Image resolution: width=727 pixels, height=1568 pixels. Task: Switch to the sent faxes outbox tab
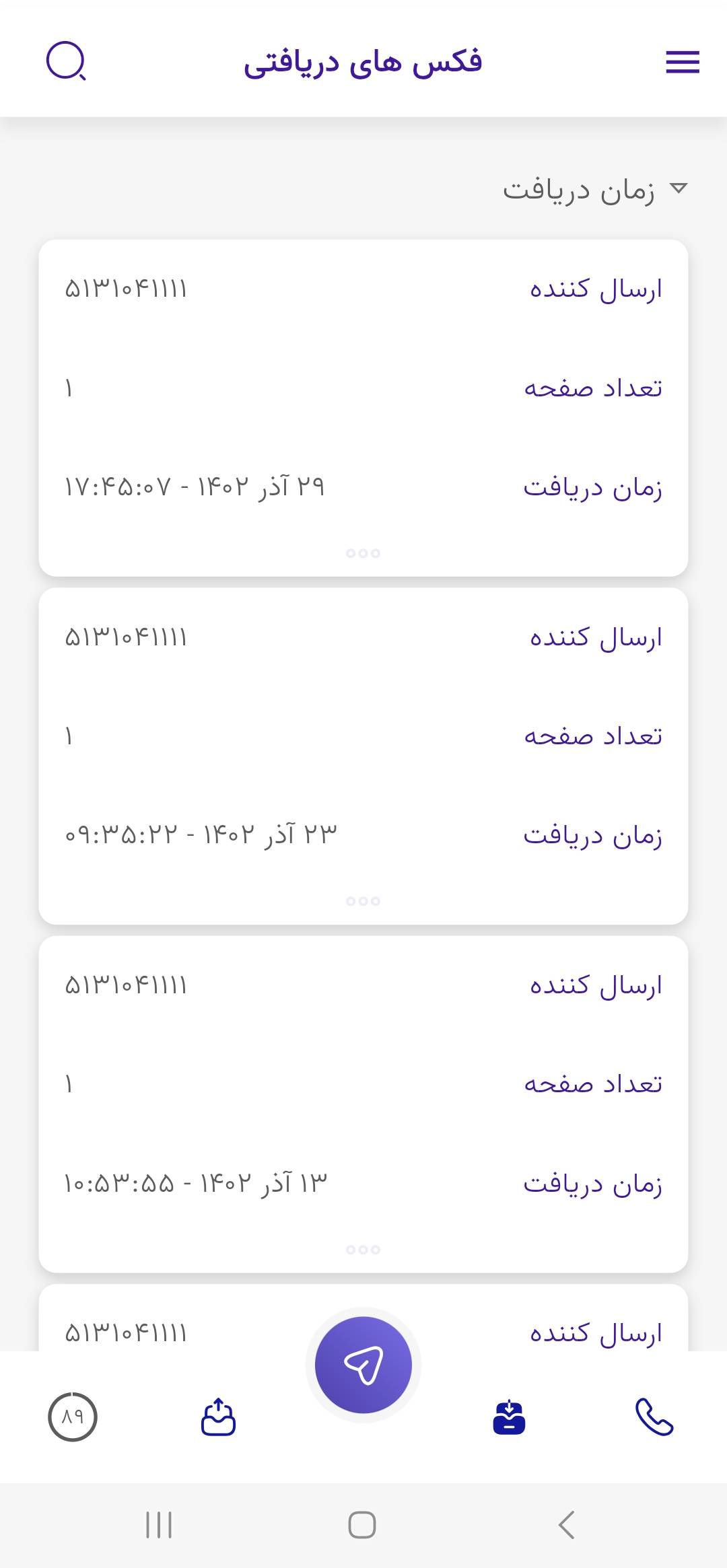coord(218,1417)
